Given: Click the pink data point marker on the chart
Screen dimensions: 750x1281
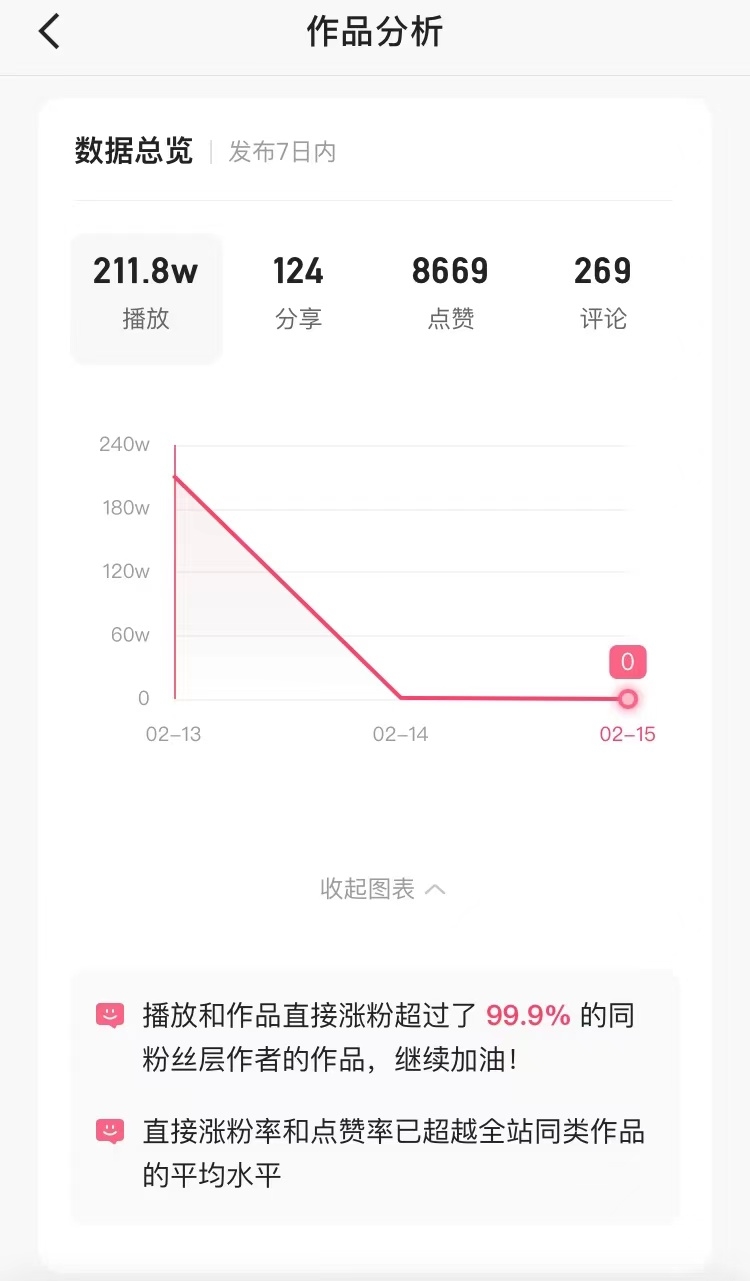Looking at the screenshot, I should [627, 698].
